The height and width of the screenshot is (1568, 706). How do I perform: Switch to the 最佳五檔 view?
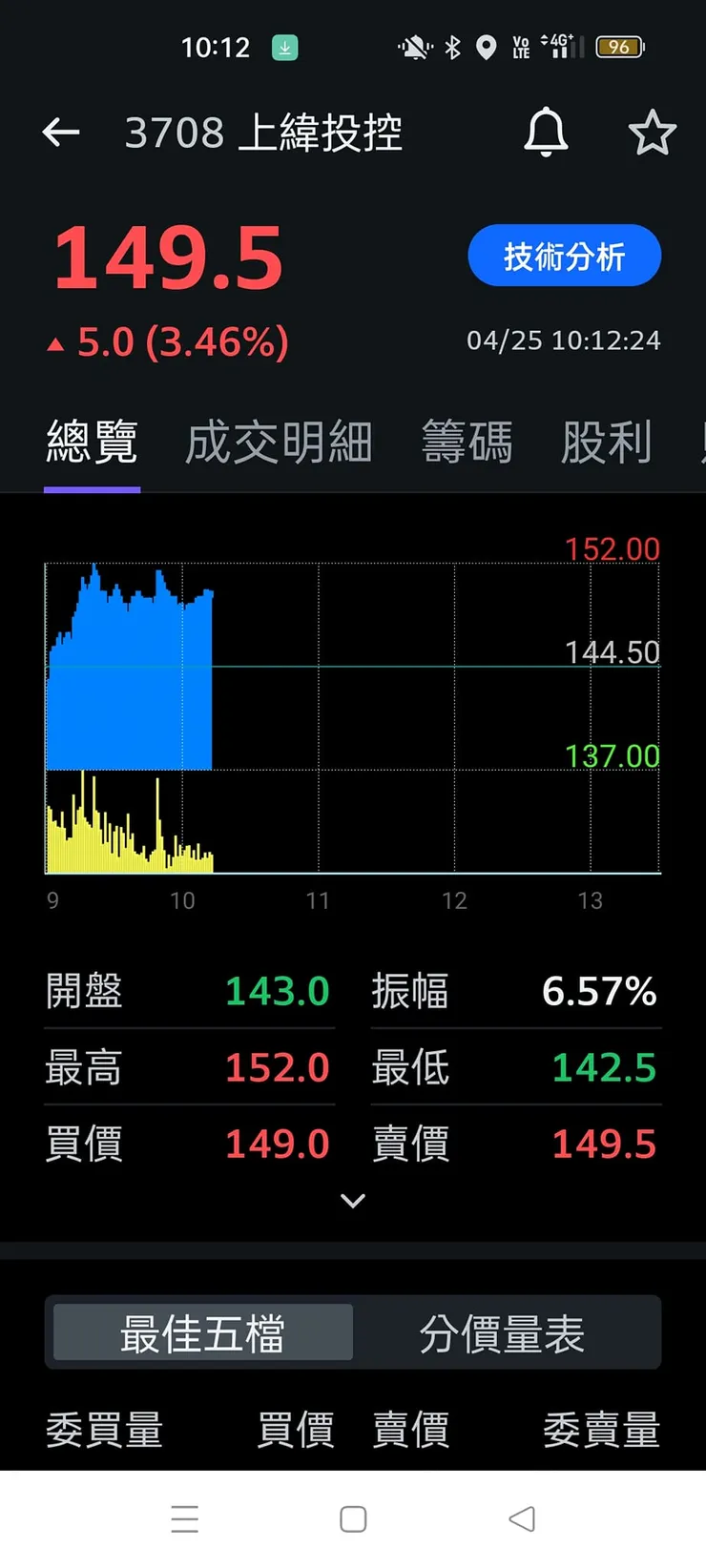click(200, 1332)
